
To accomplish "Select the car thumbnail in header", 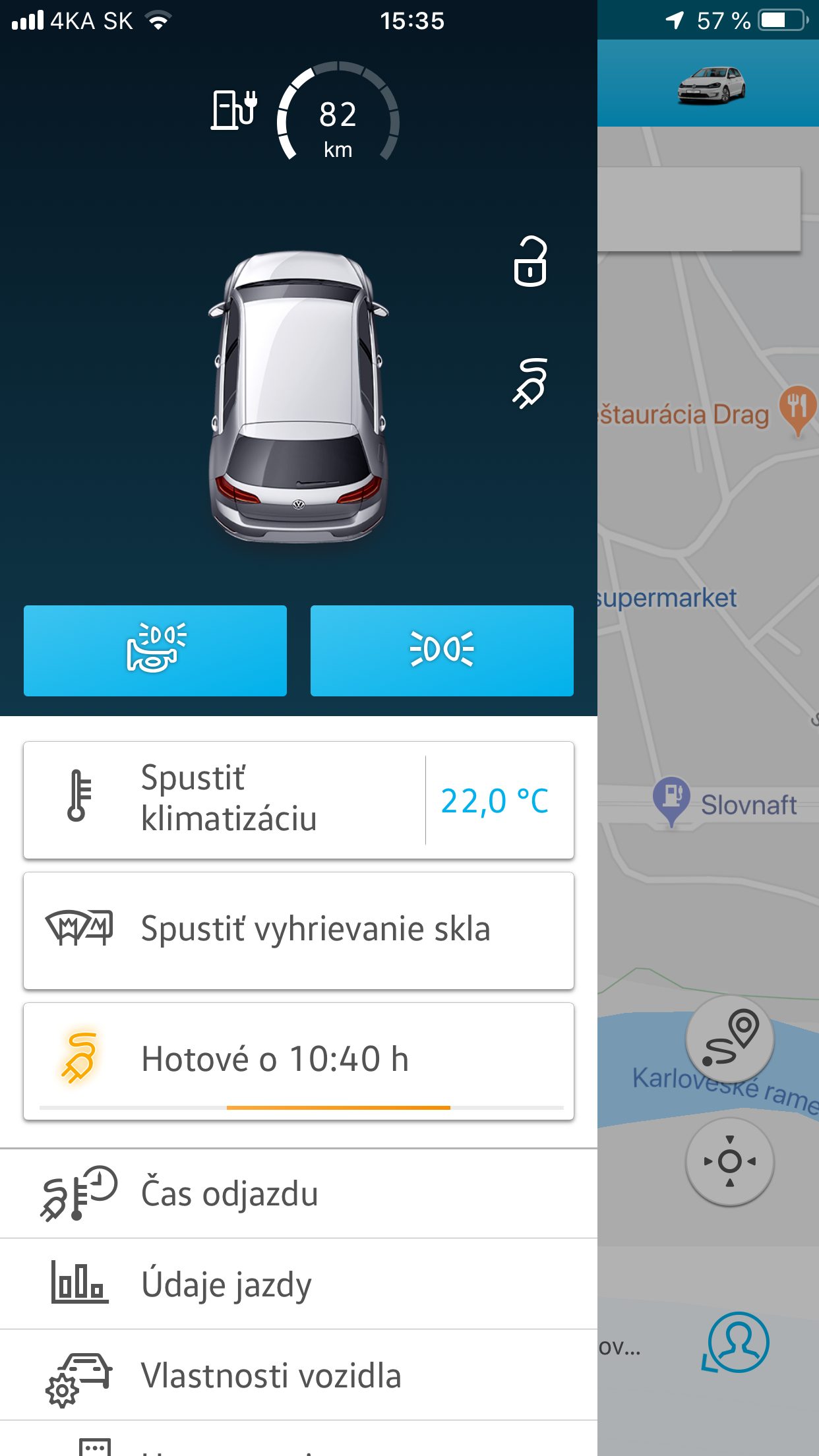I will (x=712, y=84).
